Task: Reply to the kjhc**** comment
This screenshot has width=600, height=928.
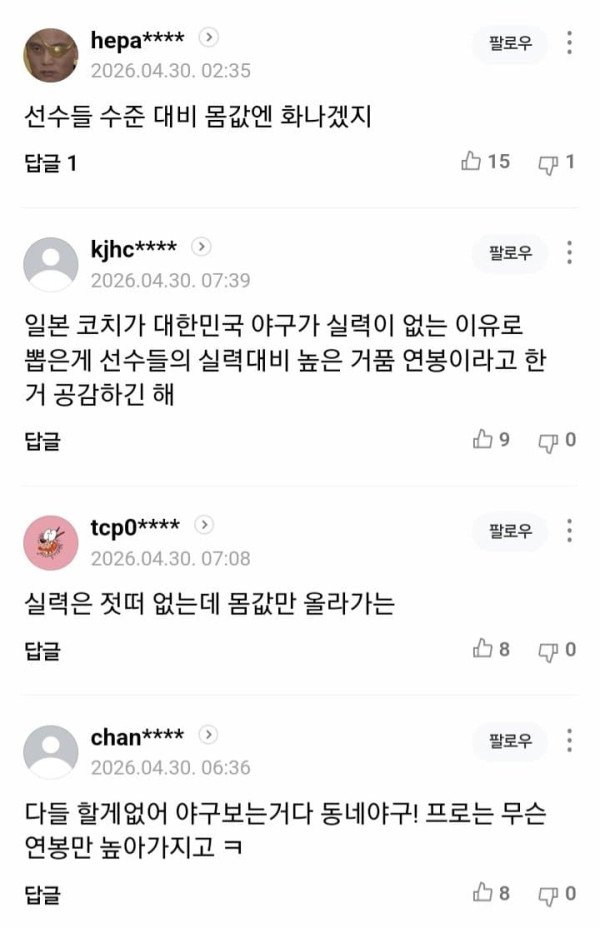Action: click(42, 440)
